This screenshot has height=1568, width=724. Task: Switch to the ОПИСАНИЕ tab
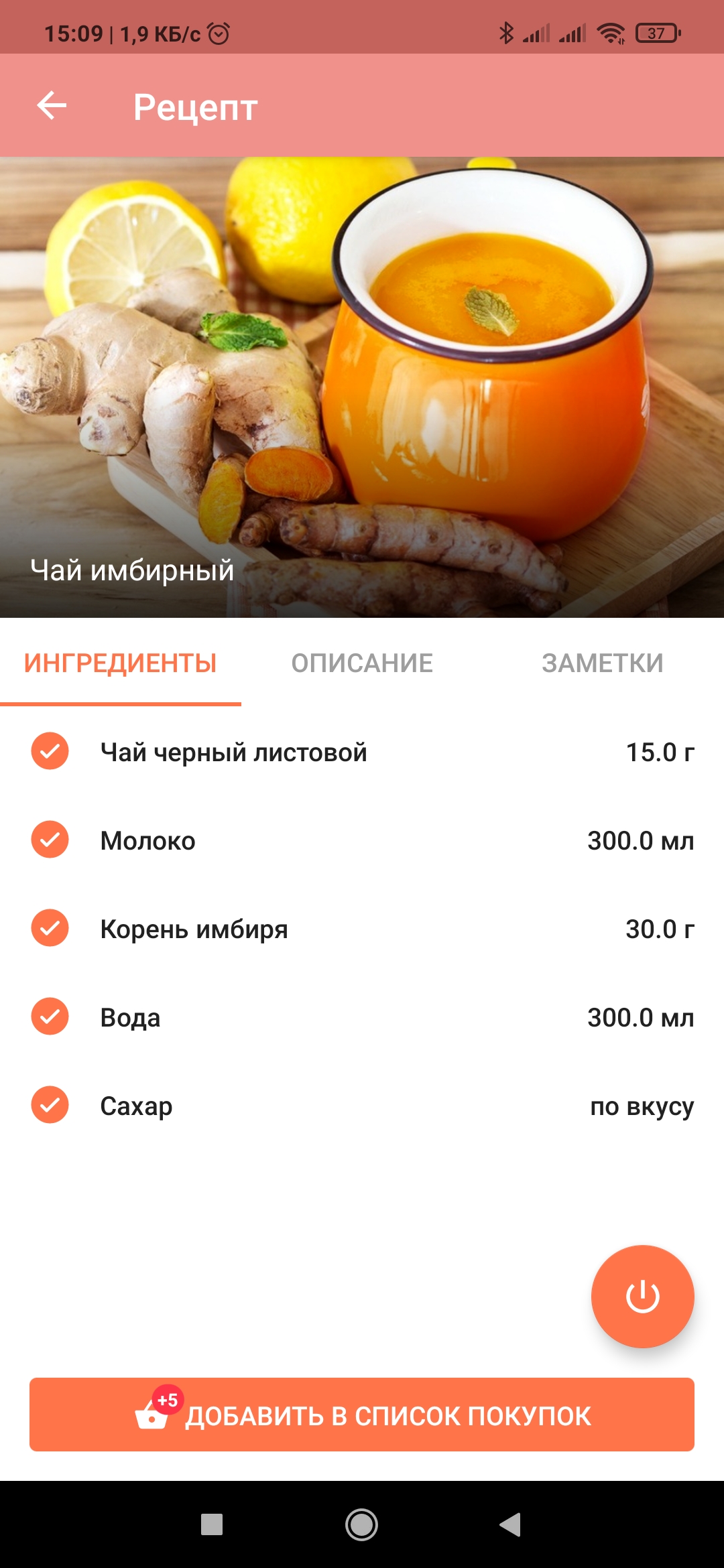coord(362,663)
